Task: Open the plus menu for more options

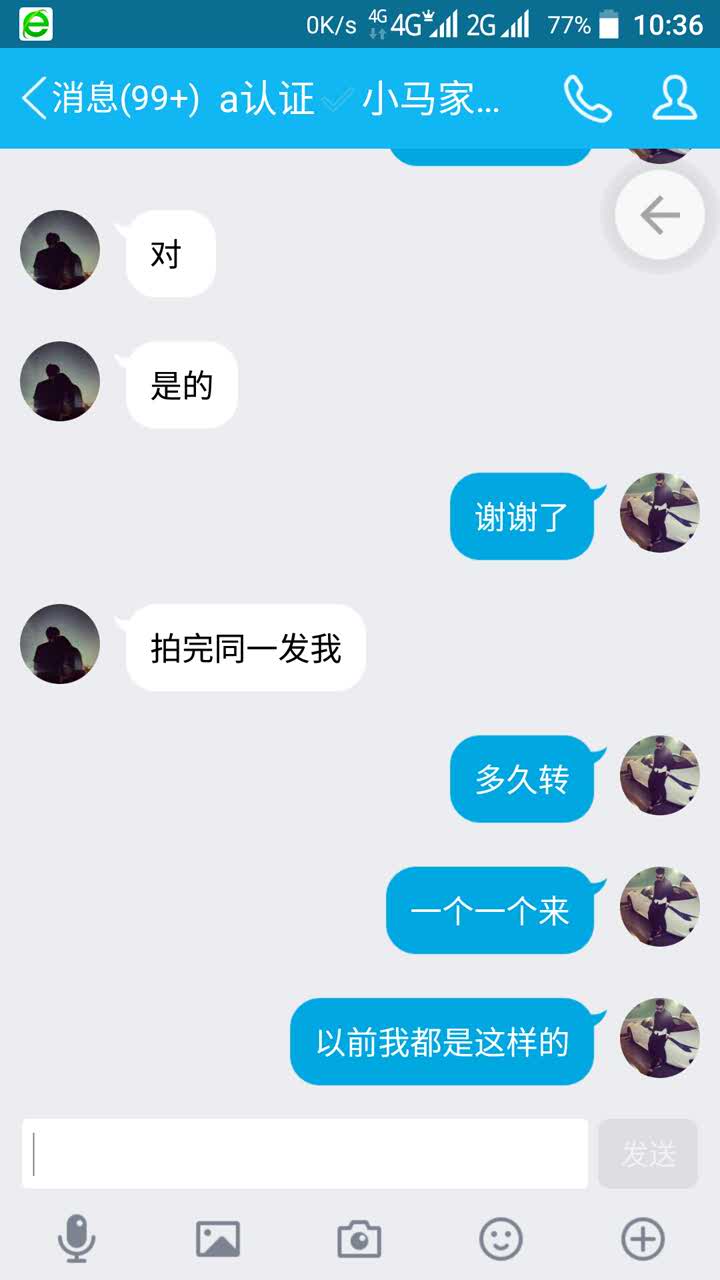Action: tap(643, 1240)
